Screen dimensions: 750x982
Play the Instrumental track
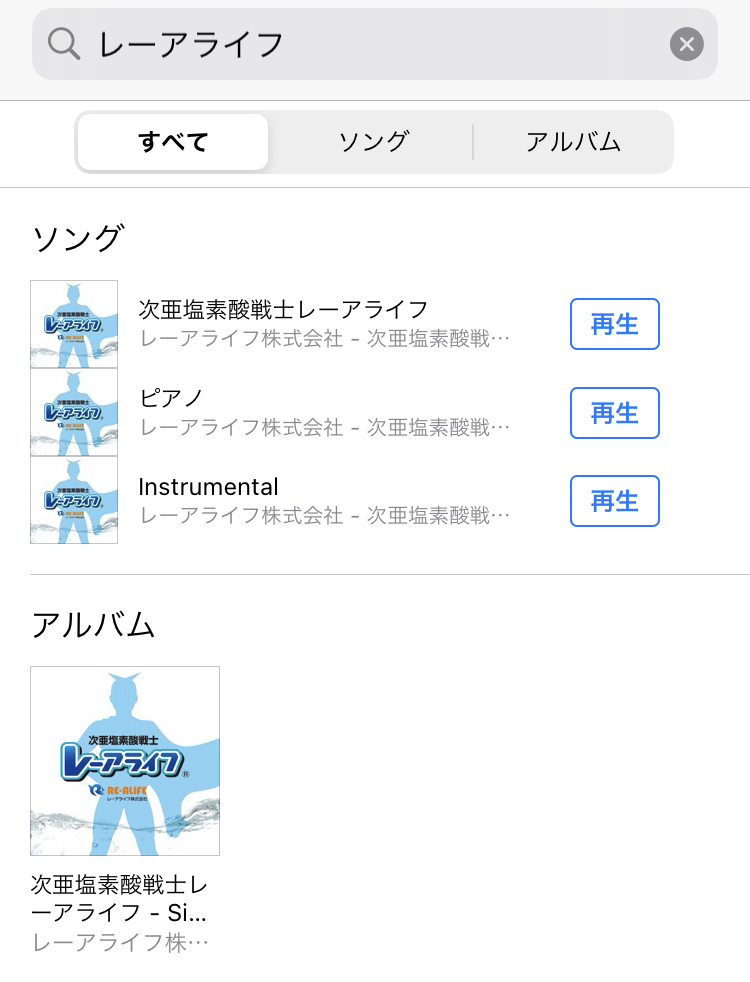click(x=614, y=501)
